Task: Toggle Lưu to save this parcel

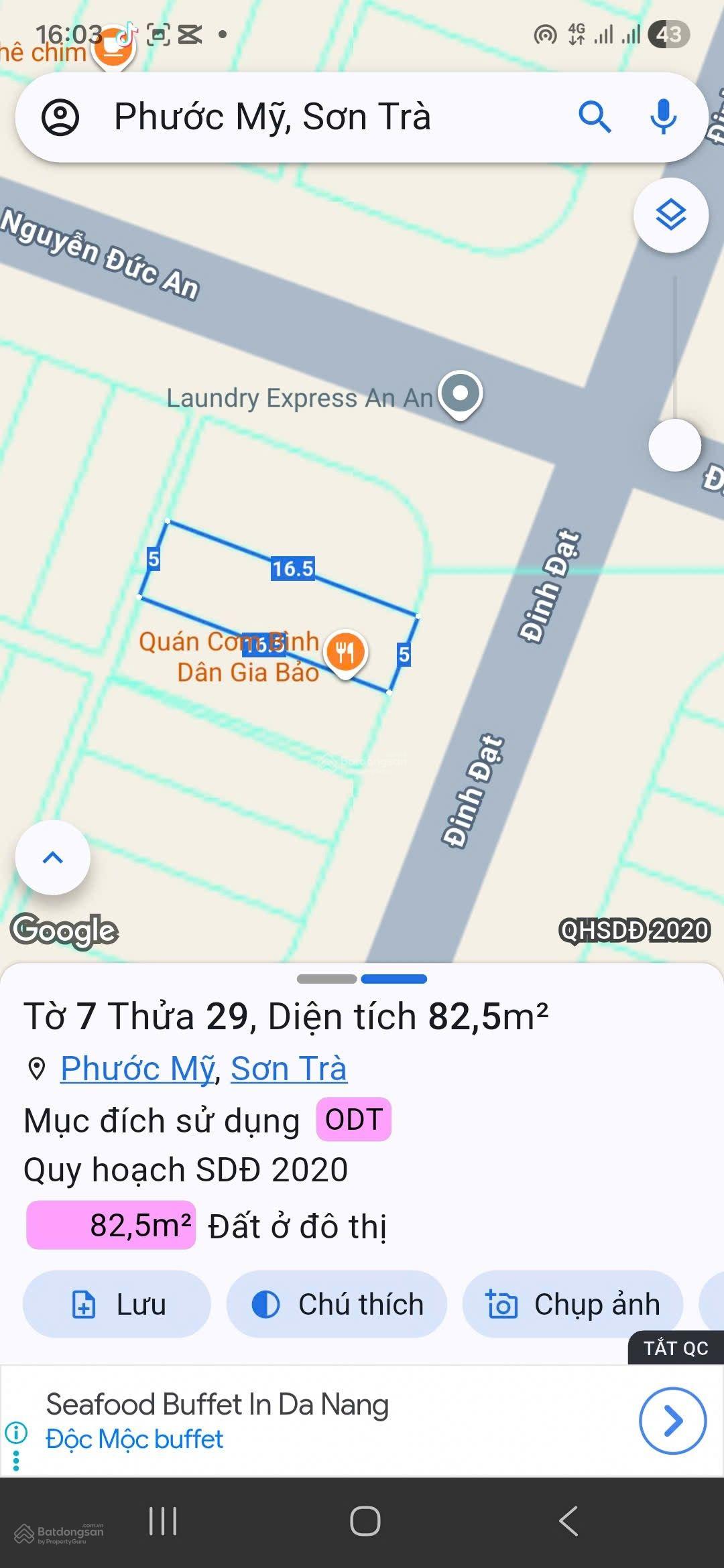Action: pyautogui.click(x=118, y=1303)
